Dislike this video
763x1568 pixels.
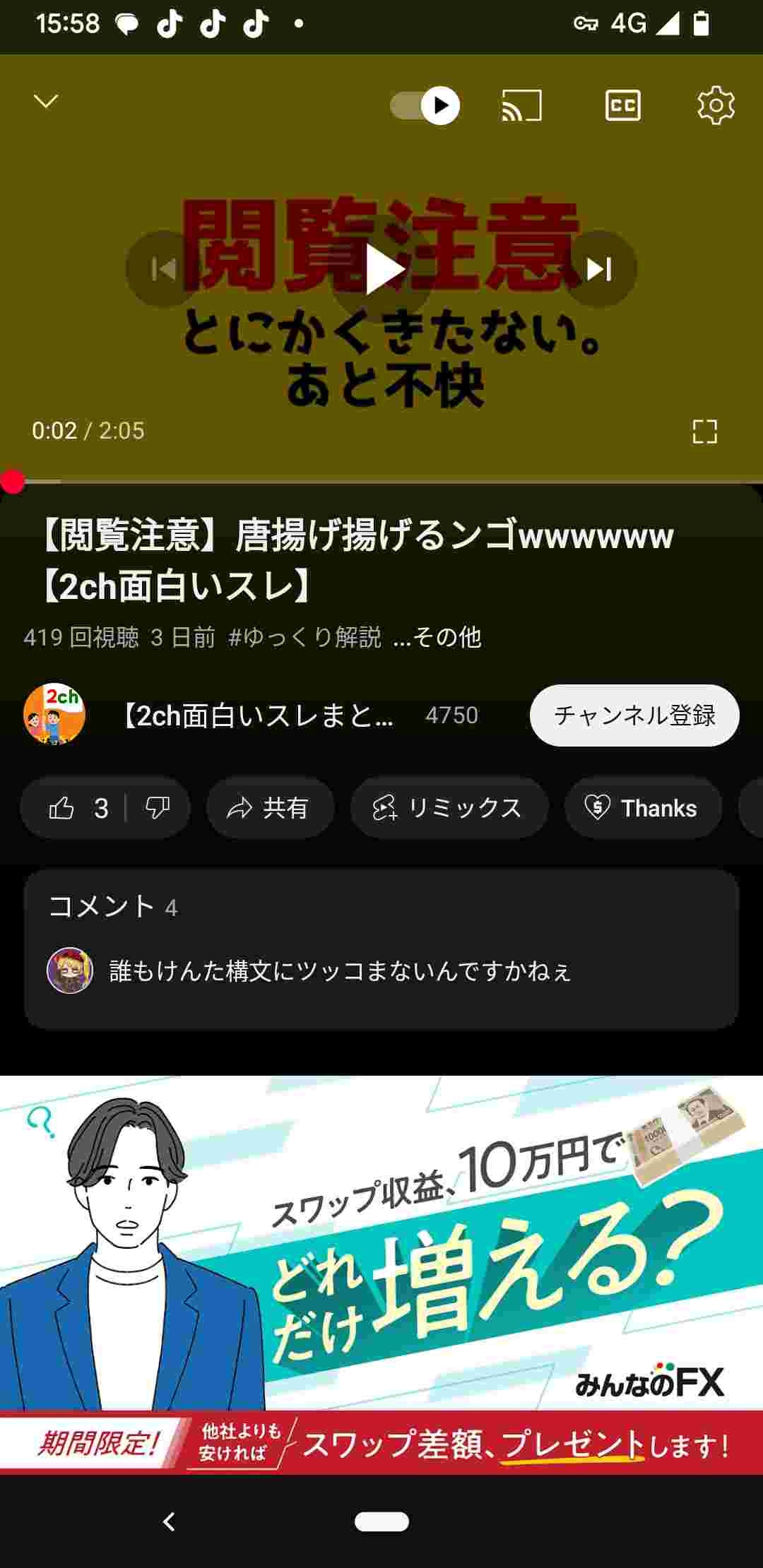tap(158, 808)
